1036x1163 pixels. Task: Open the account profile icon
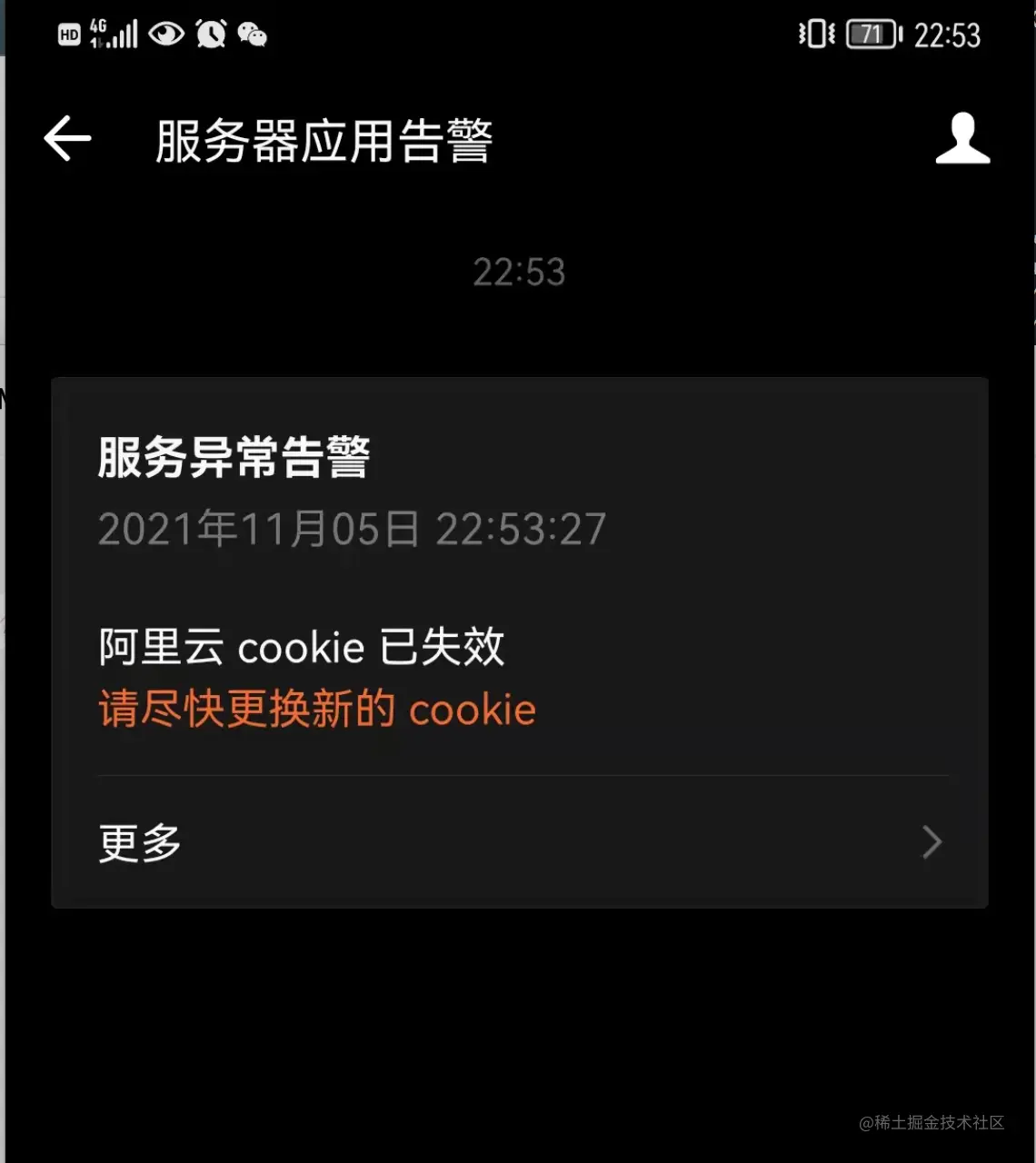tap(962, 139)
